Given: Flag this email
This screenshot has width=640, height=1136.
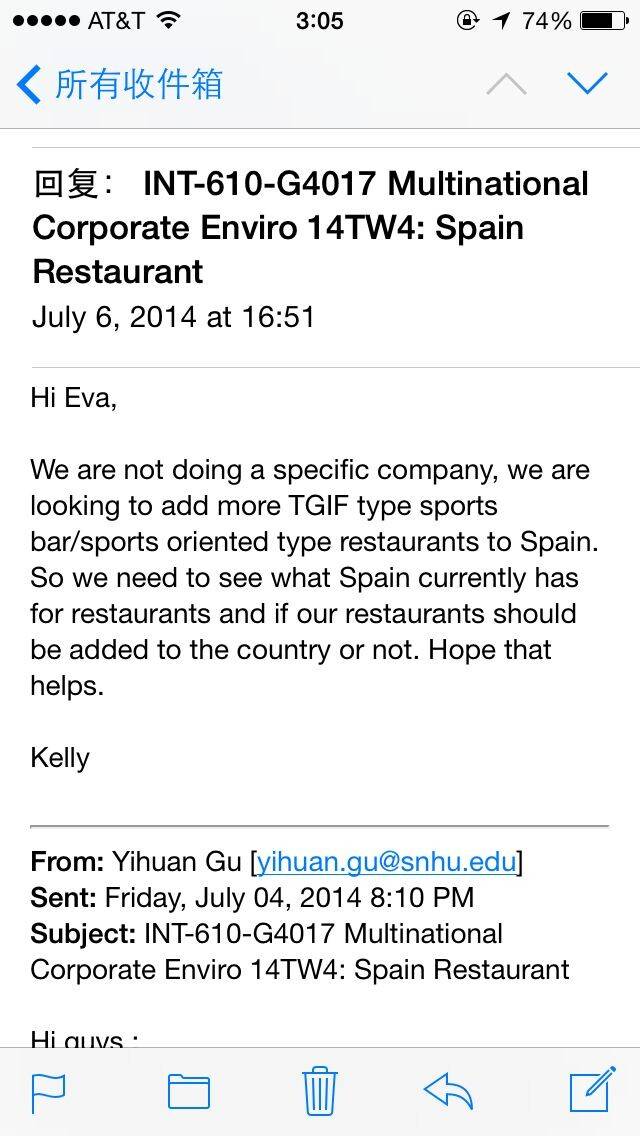Looking at the screenshot, I should (49, 1092).
